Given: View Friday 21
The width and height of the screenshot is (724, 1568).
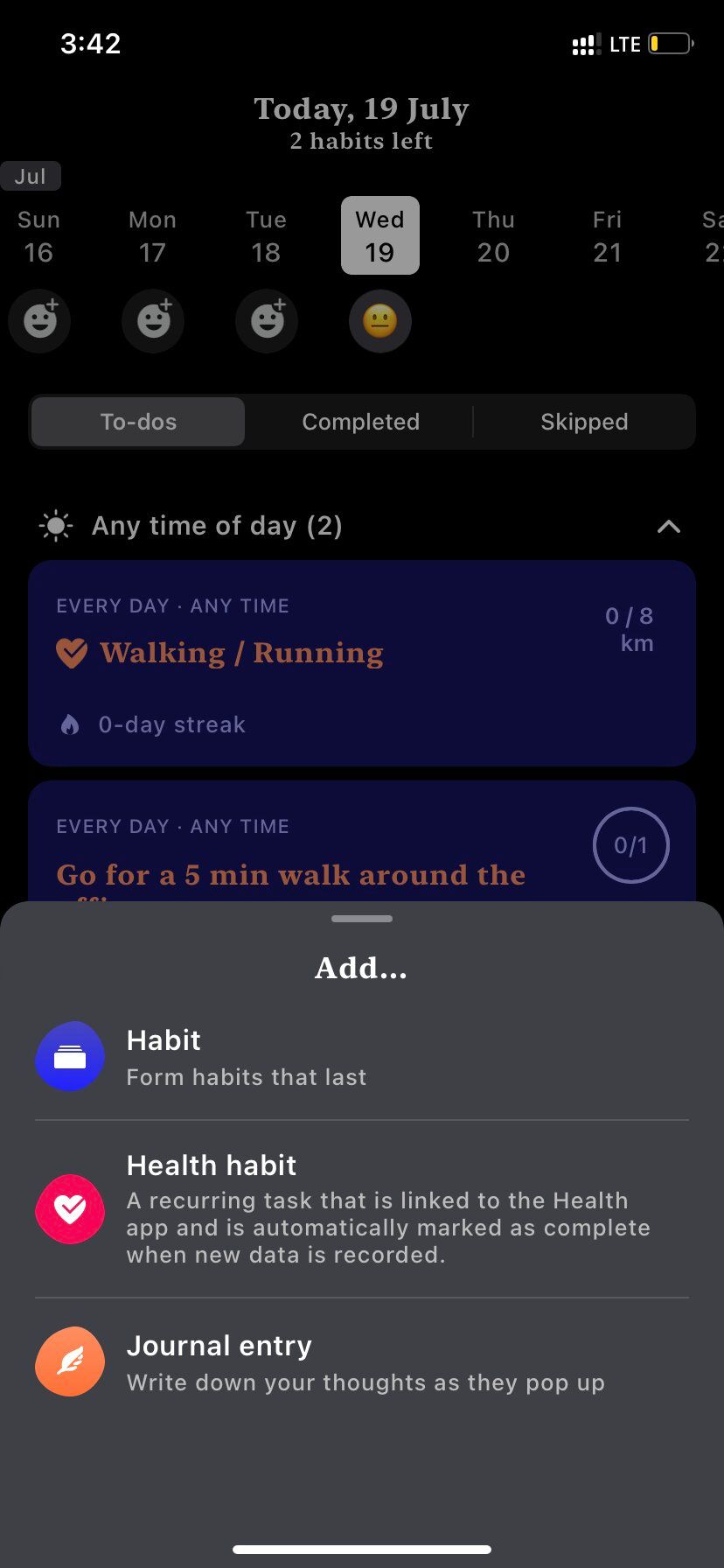Looking at the screenshot, I should click(x=607, y=236).
